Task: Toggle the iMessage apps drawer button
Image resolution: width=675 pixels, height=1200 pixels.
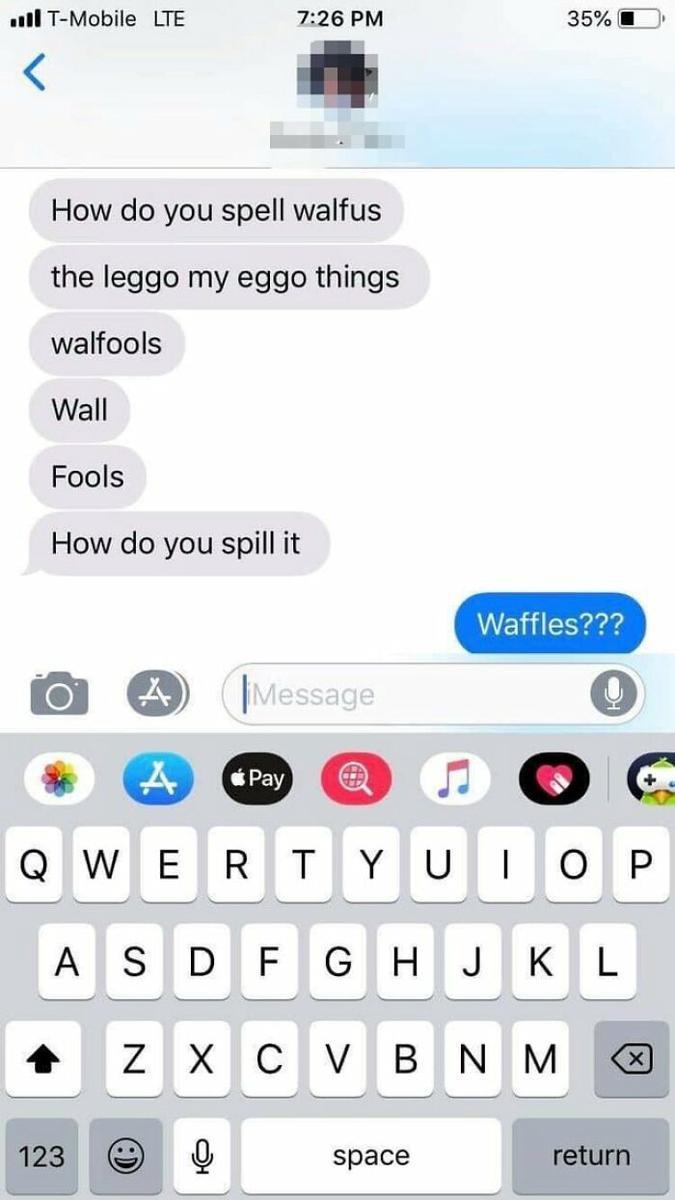Action: pos(156,693)
